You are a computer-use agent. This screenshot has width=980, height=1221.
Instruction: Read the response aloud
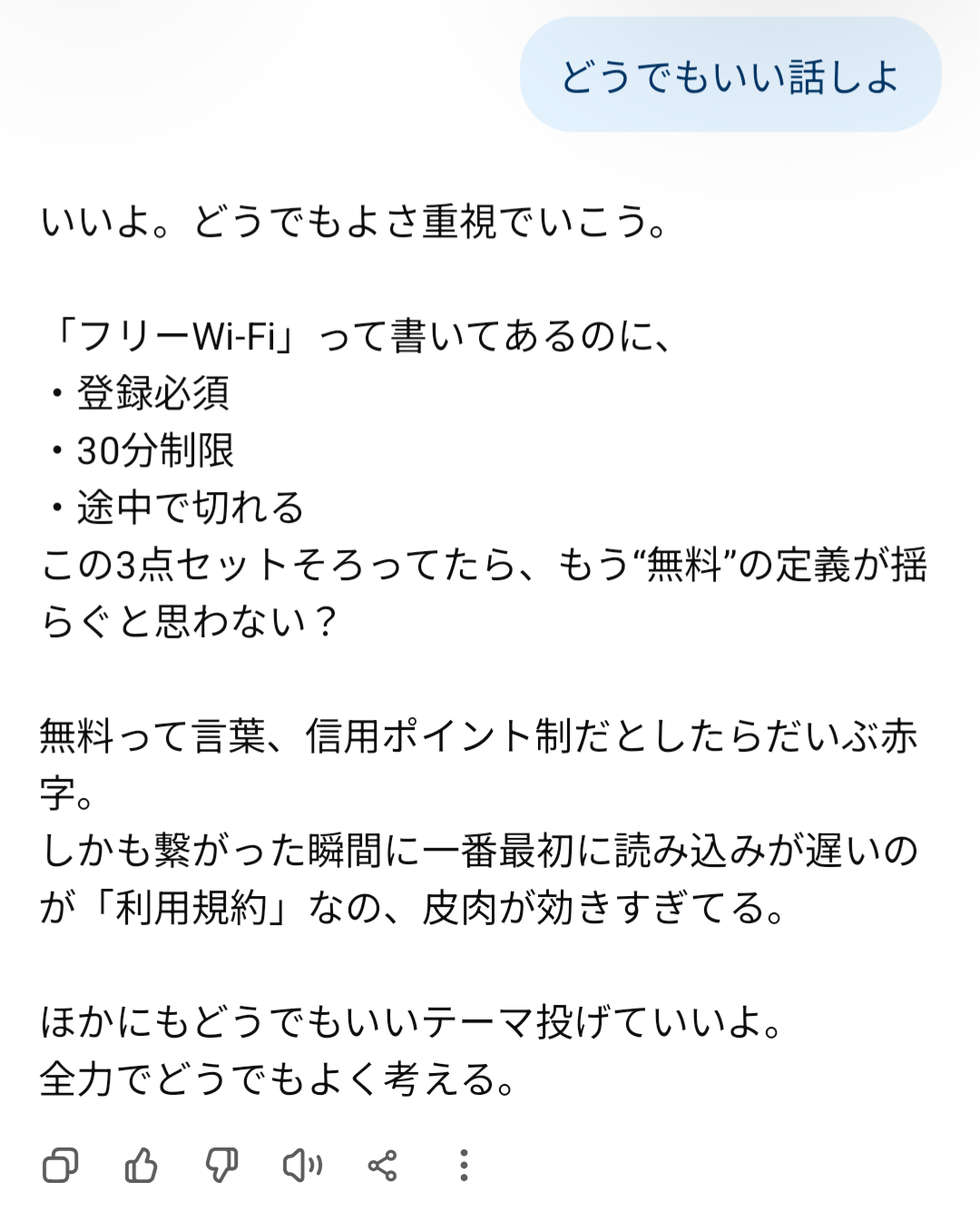pos(302,1165)
